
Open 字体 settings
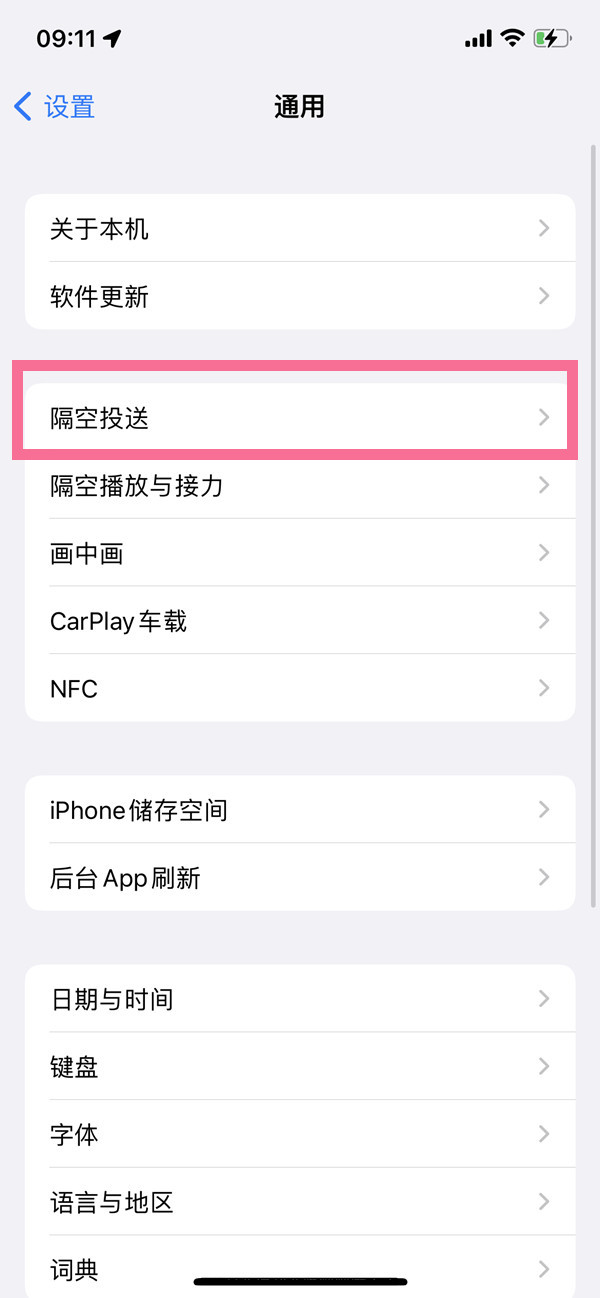(300, 1134)
